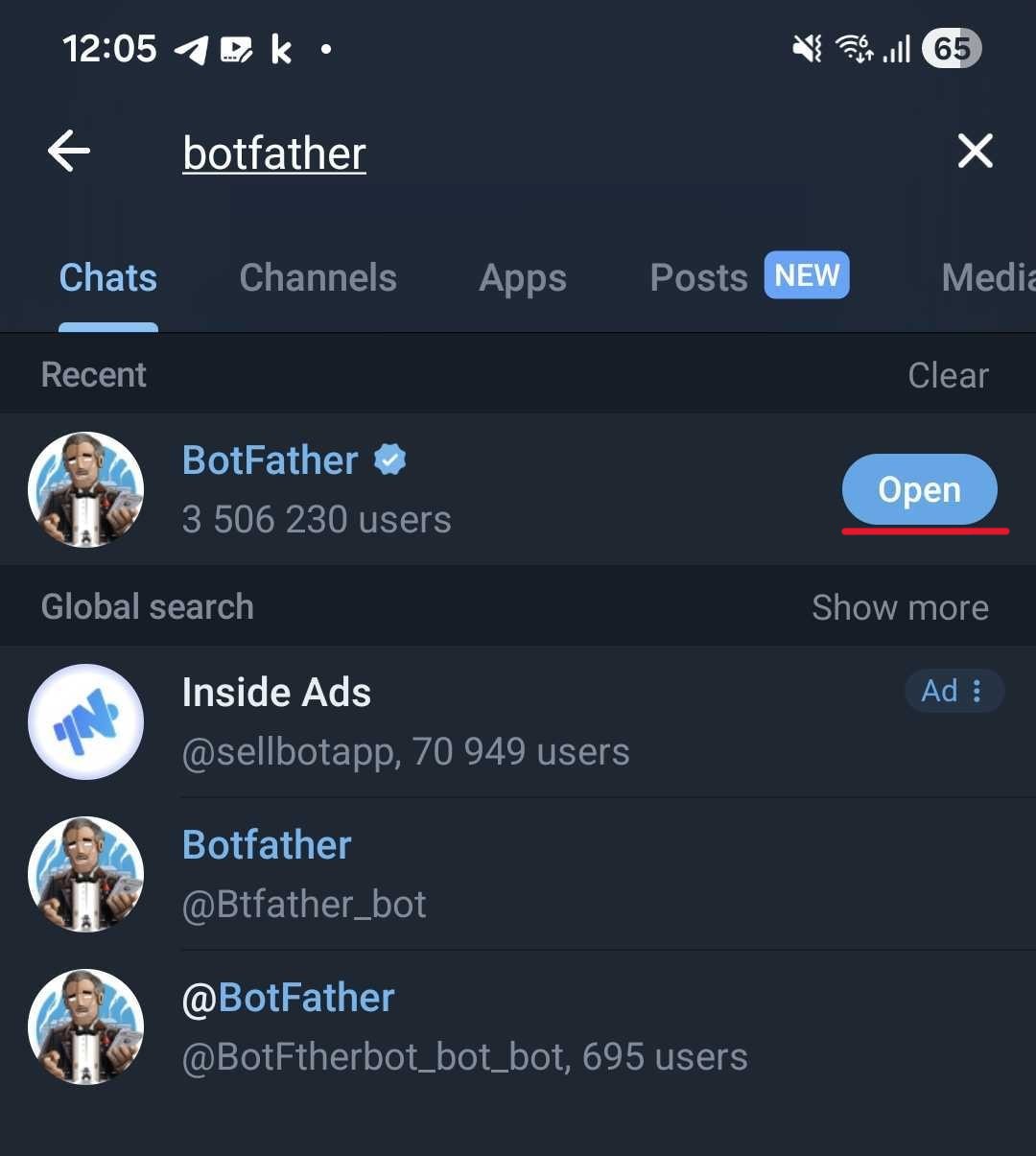
Task: Open BotFather's profile picture
Action: point(85,489)
